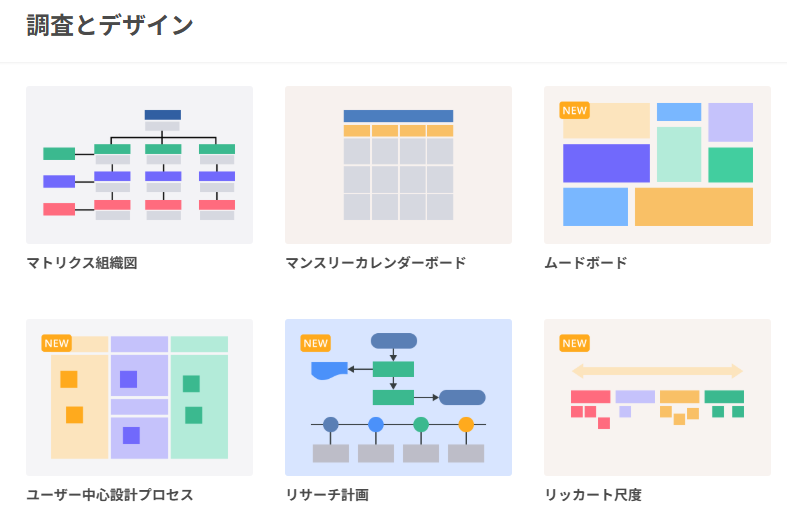787x515 pixels.
Task: Open the マトリクス組織図 template
Action: [x=139, y=165]
